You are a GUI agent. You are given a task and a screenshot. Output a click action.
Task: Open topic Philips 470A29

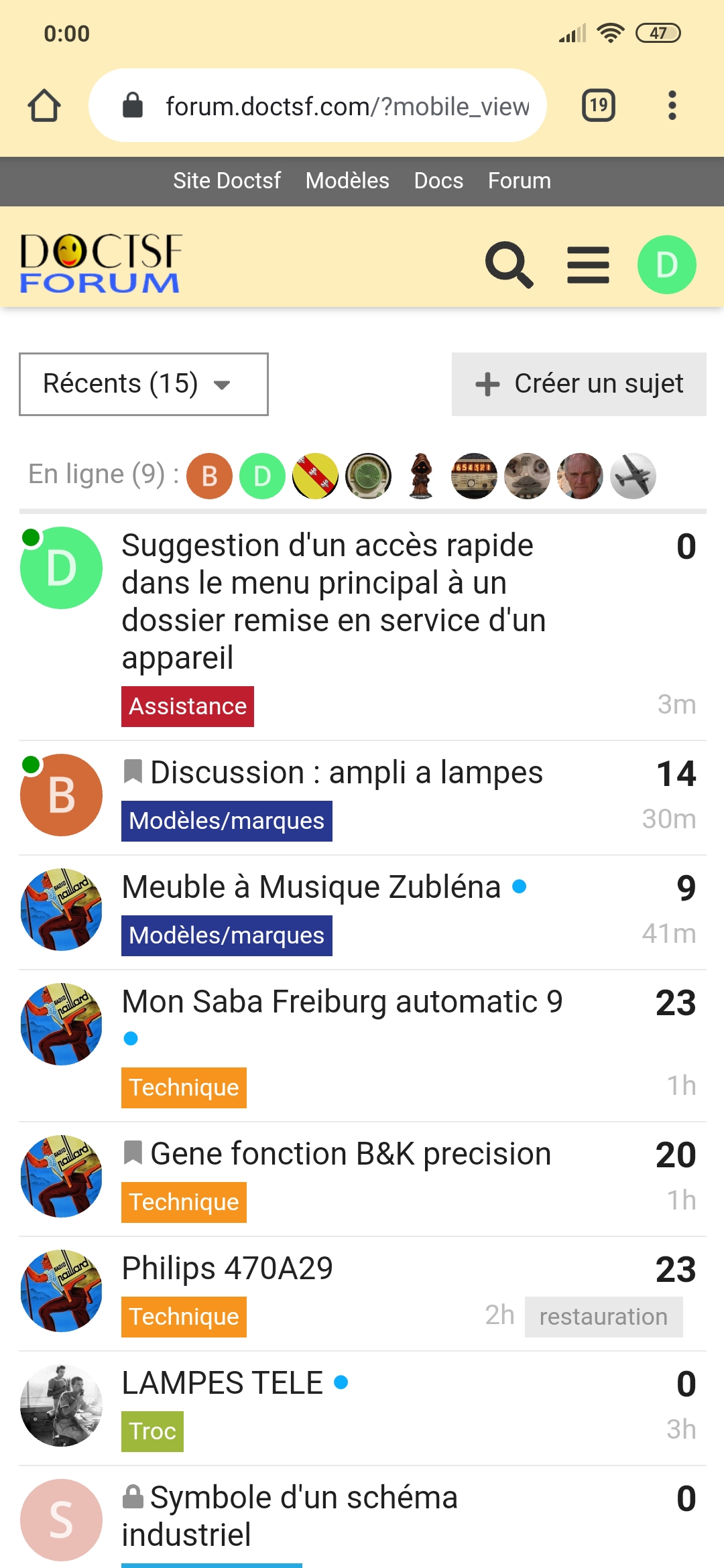click(x=227, y=1268)
